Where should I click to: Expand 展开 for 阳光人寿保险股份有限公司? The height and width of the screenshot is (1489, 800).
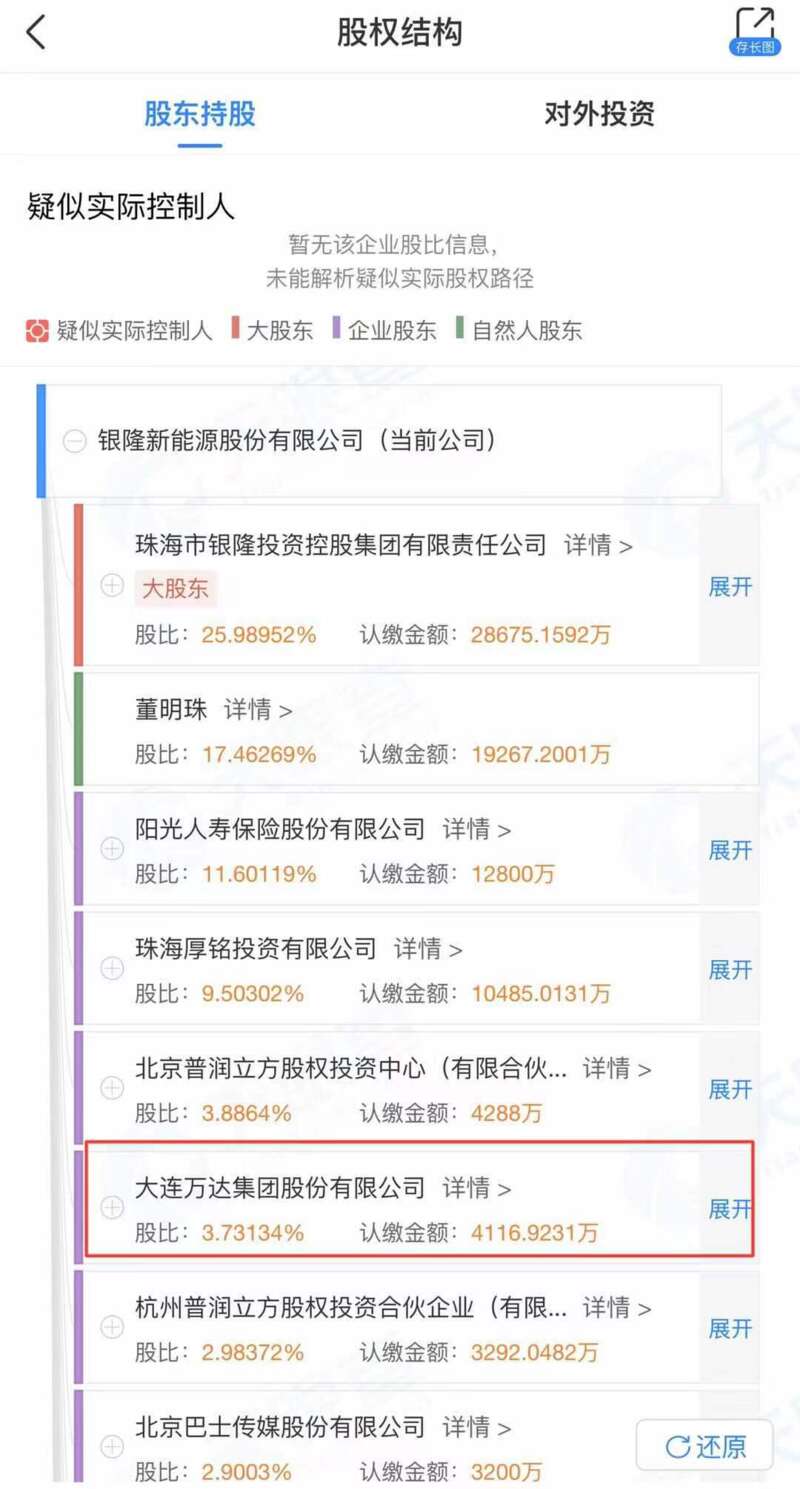[x=730, y=851]
